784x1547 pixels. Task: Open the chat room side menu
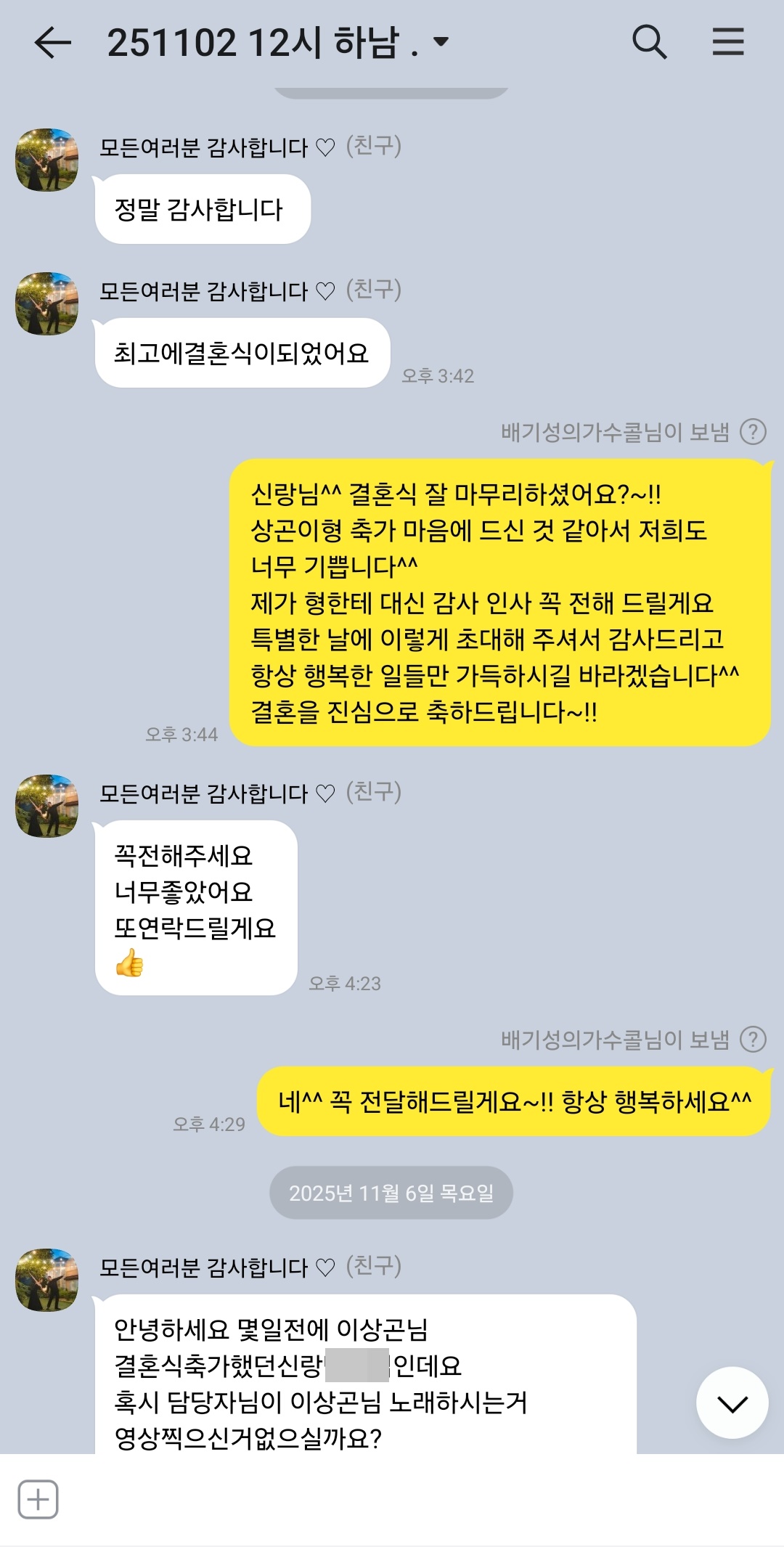(728, 42)
